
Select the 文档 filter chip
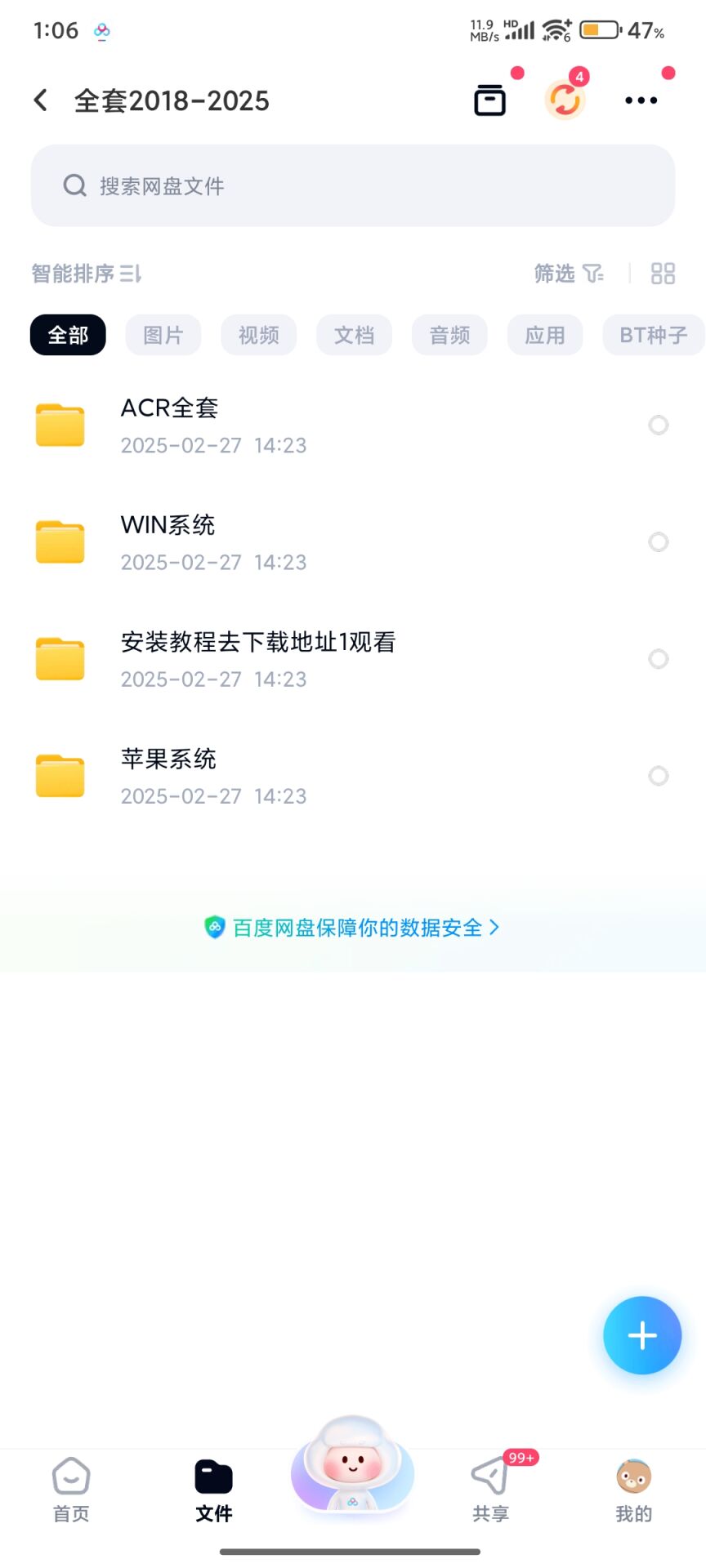click(354, 335)
